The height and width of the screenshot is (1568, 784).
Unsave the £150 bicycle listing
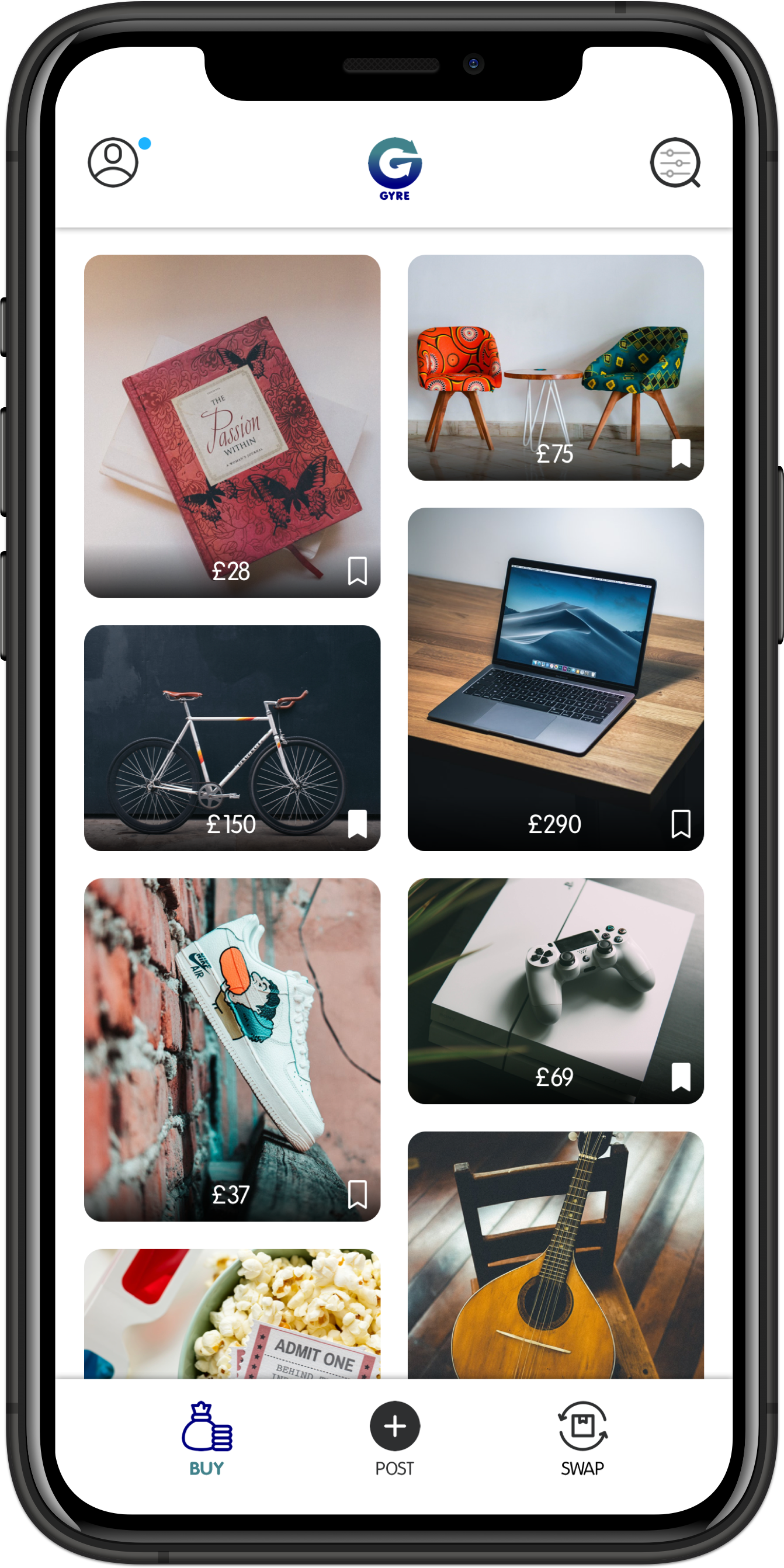[x=358, y=824]
